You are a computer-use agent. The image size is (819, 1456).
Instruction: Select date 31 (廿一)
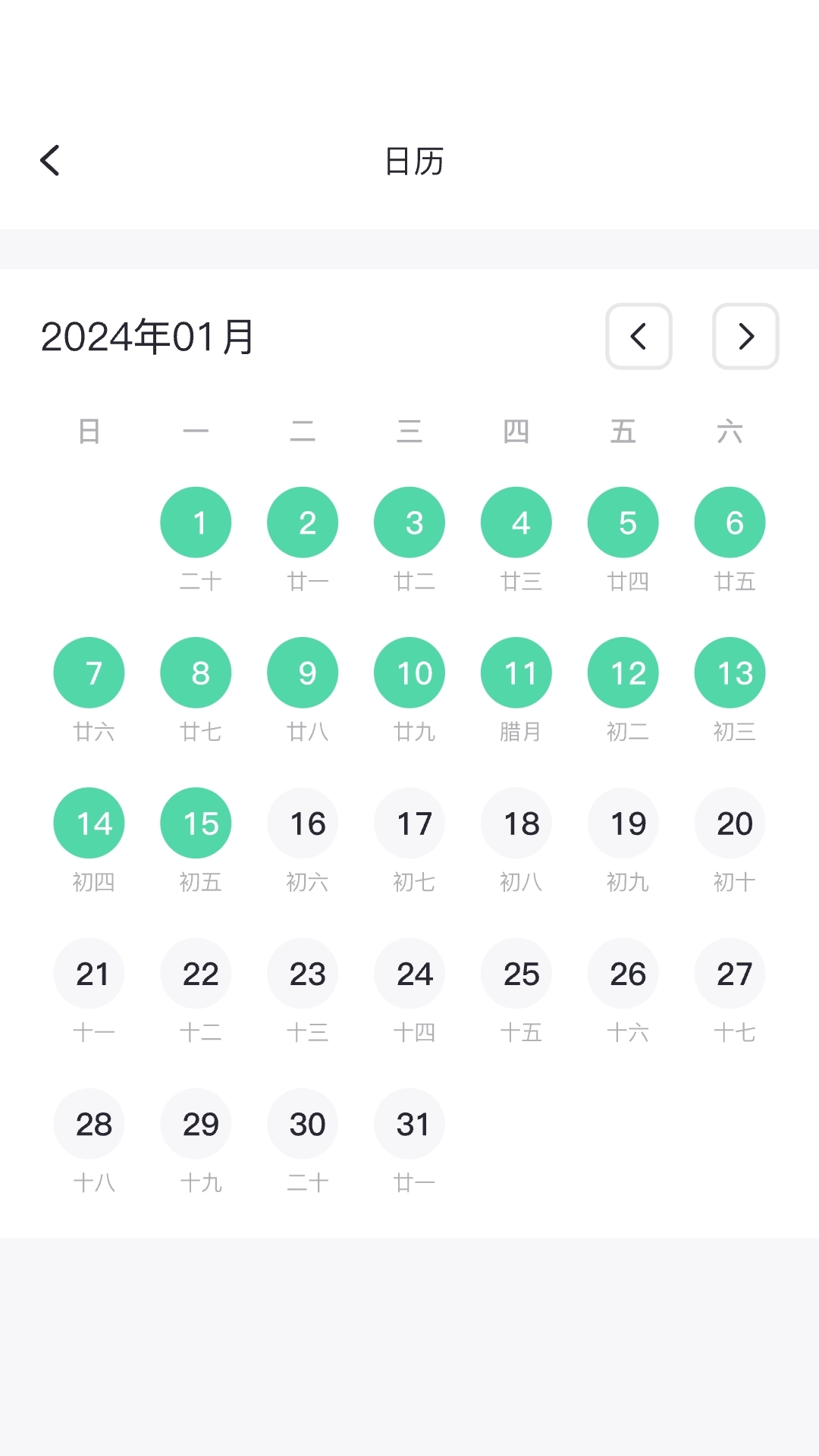point(409,1124)
